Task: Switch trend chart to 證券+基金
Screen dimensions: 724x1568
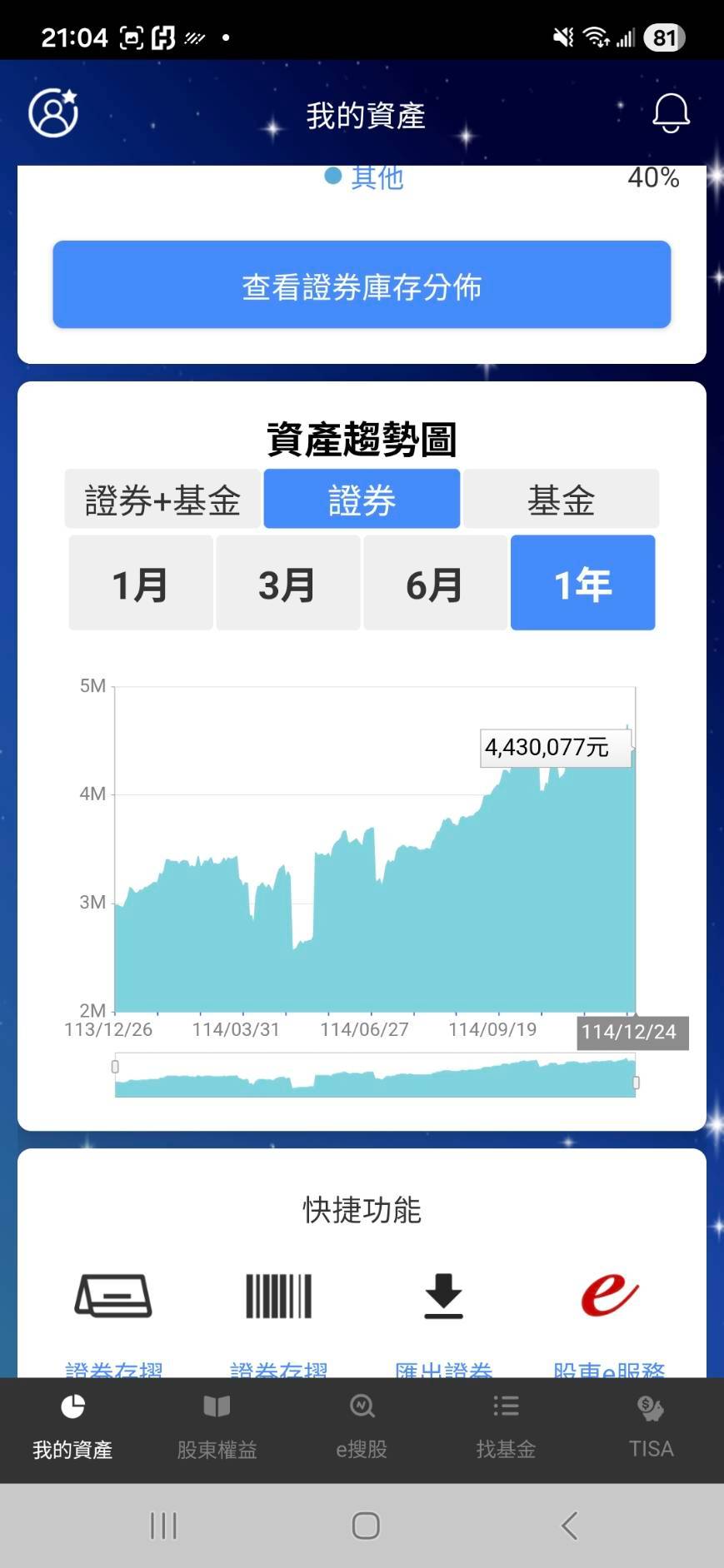Action: pyautogui.click(x=162, y=500)
